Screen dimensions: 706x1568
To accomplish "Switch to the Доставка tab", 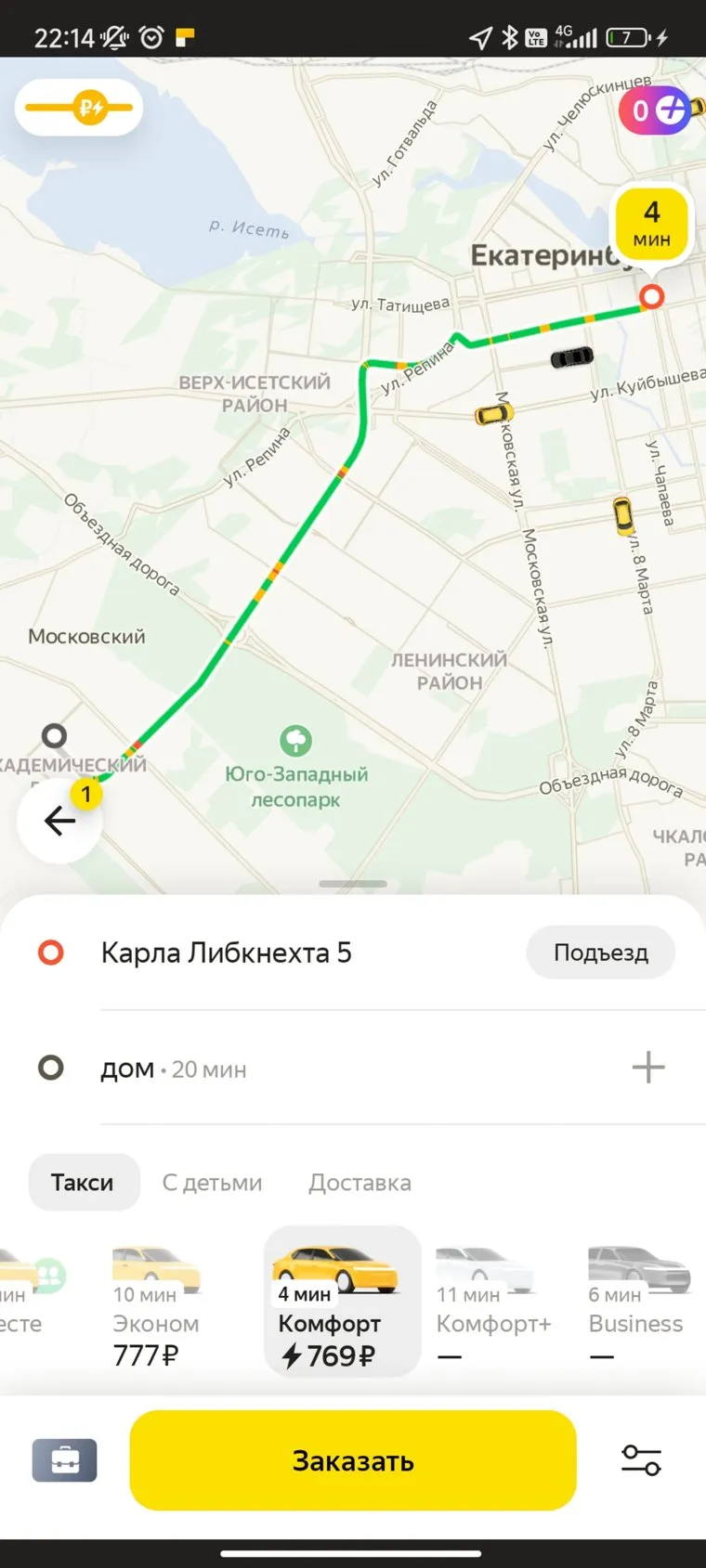I will pyautogui.click(x=360, y=1183).
